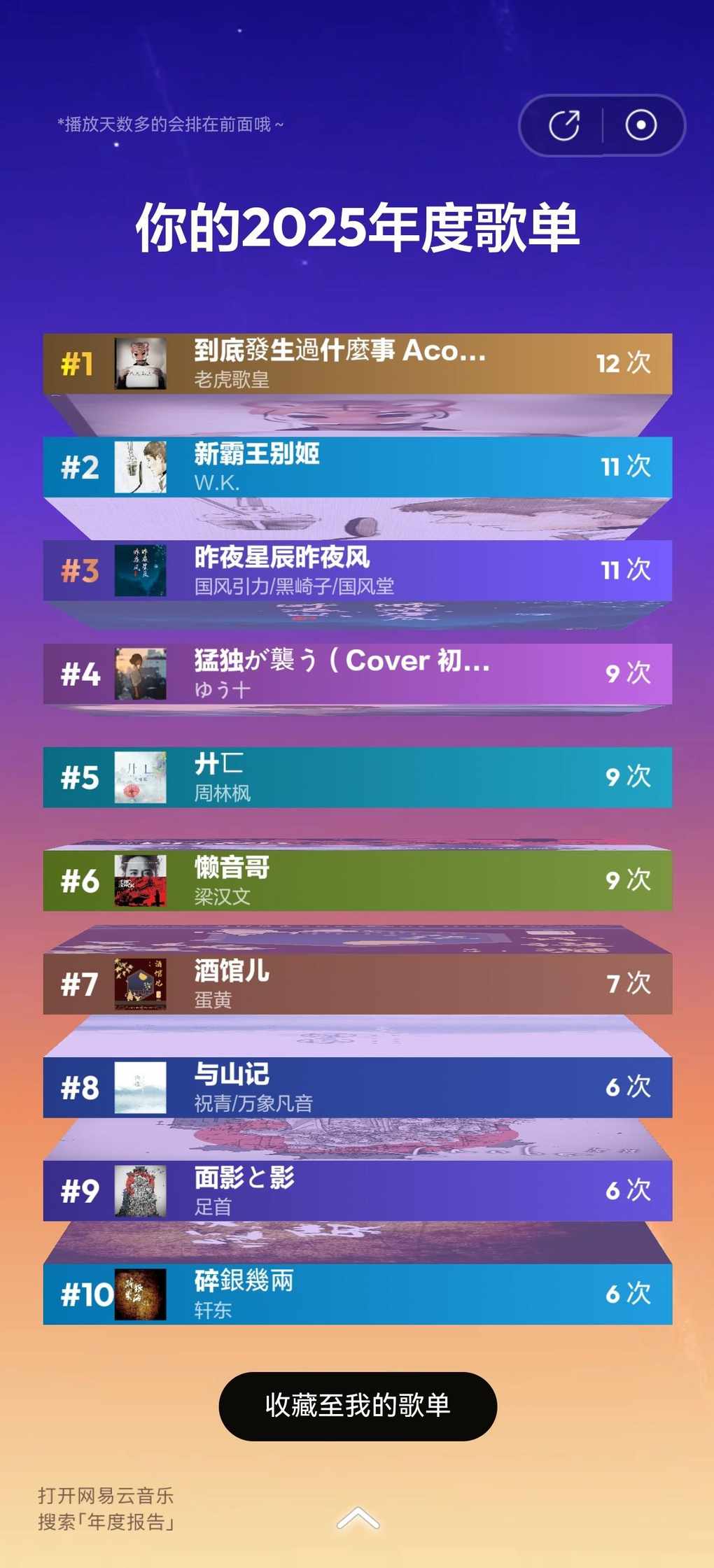Open the #9 song by 足首
714x1568 pixels.
click(x=357, y=1191)
